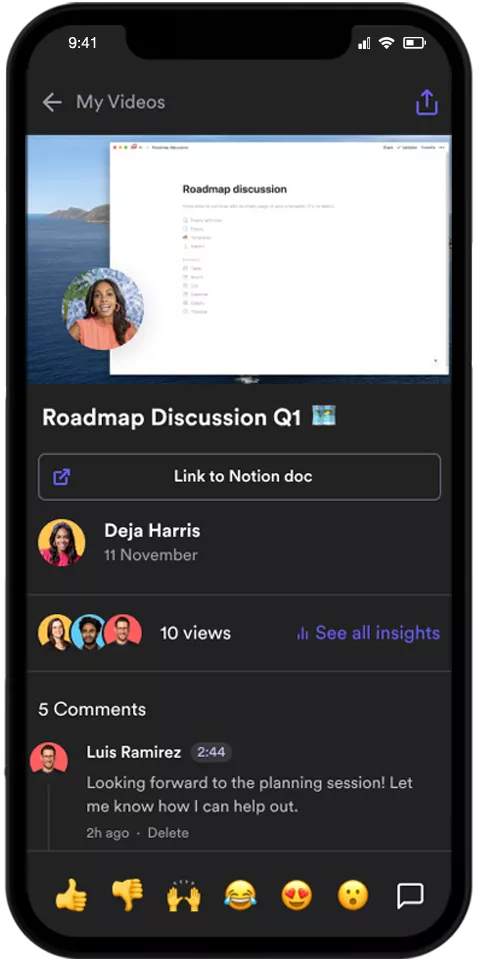React with the surprised face emoji
Screen dimensions: 480x960
pos(353,896)
